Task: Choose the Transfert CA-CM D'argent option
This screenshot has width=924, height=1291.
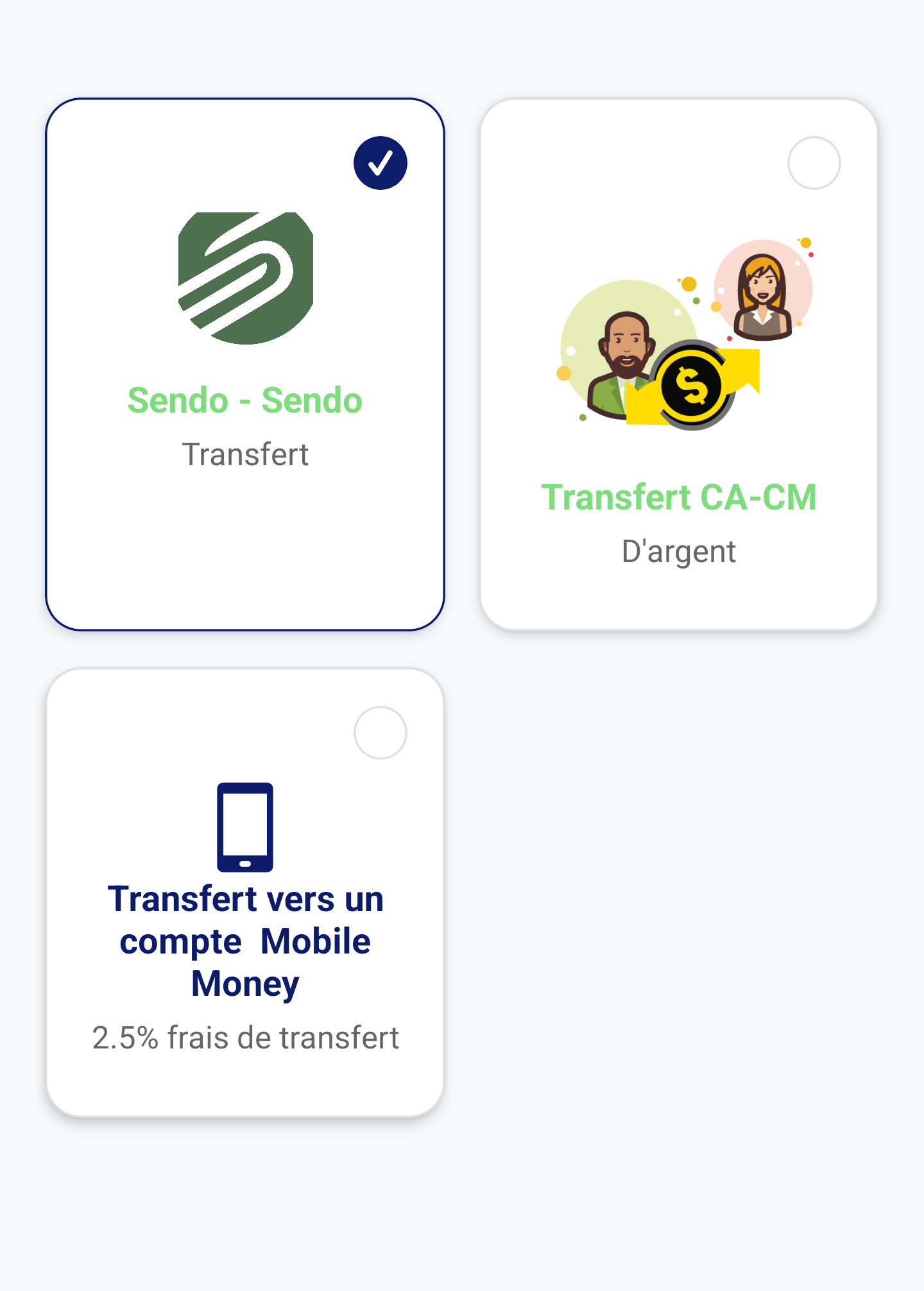Action: (x=679, y=364)
